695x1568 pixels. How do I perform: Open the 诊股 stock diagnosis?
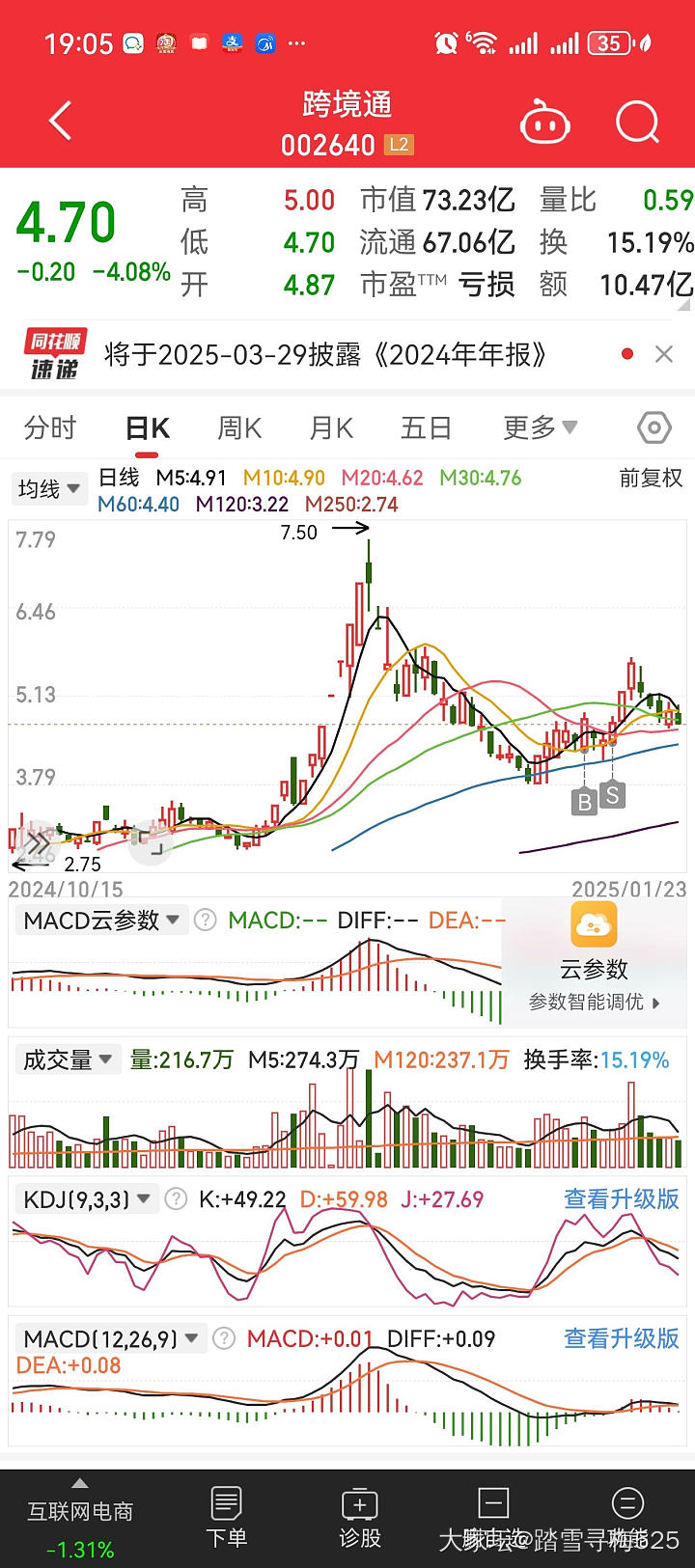360,1517
